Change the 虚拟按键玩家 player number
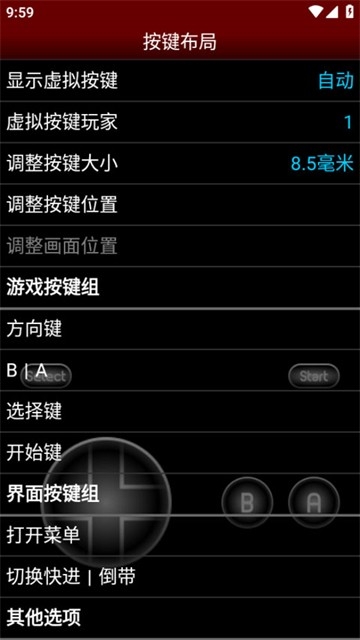This screenshot has height=640, width=360. point(180,122)
